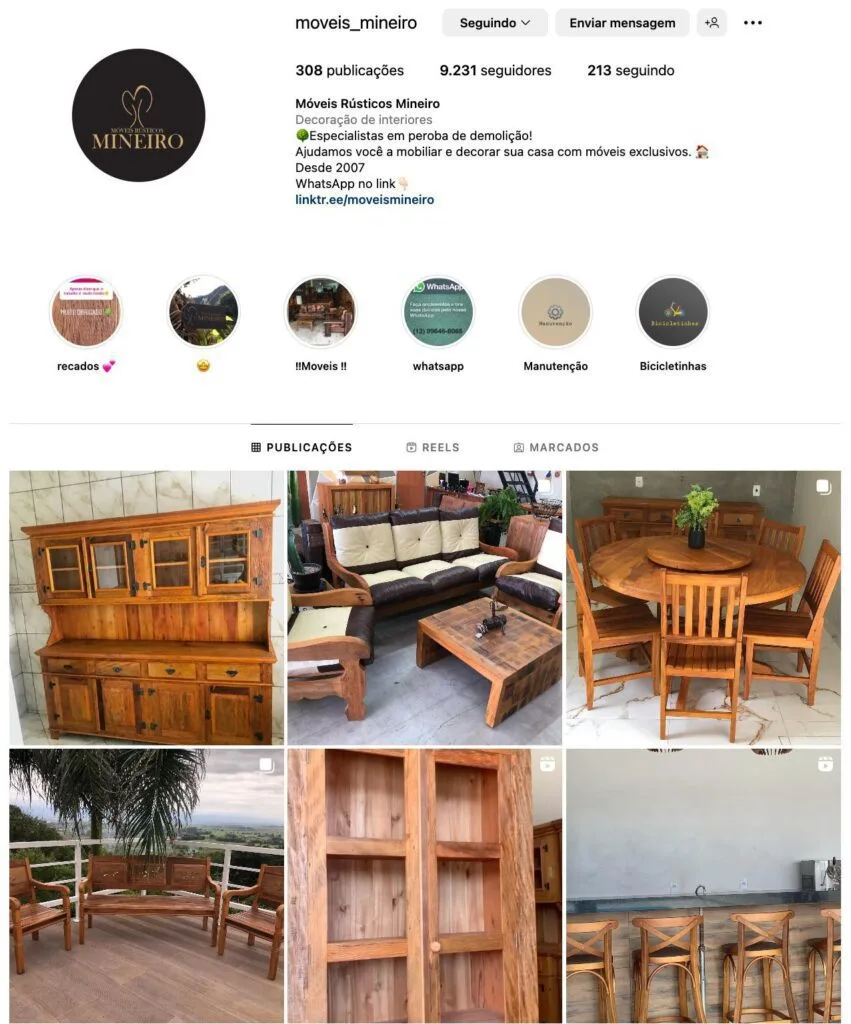Open the balcony bench set post
This screenshot has width=851, height=1024.
tap(146, 886)
